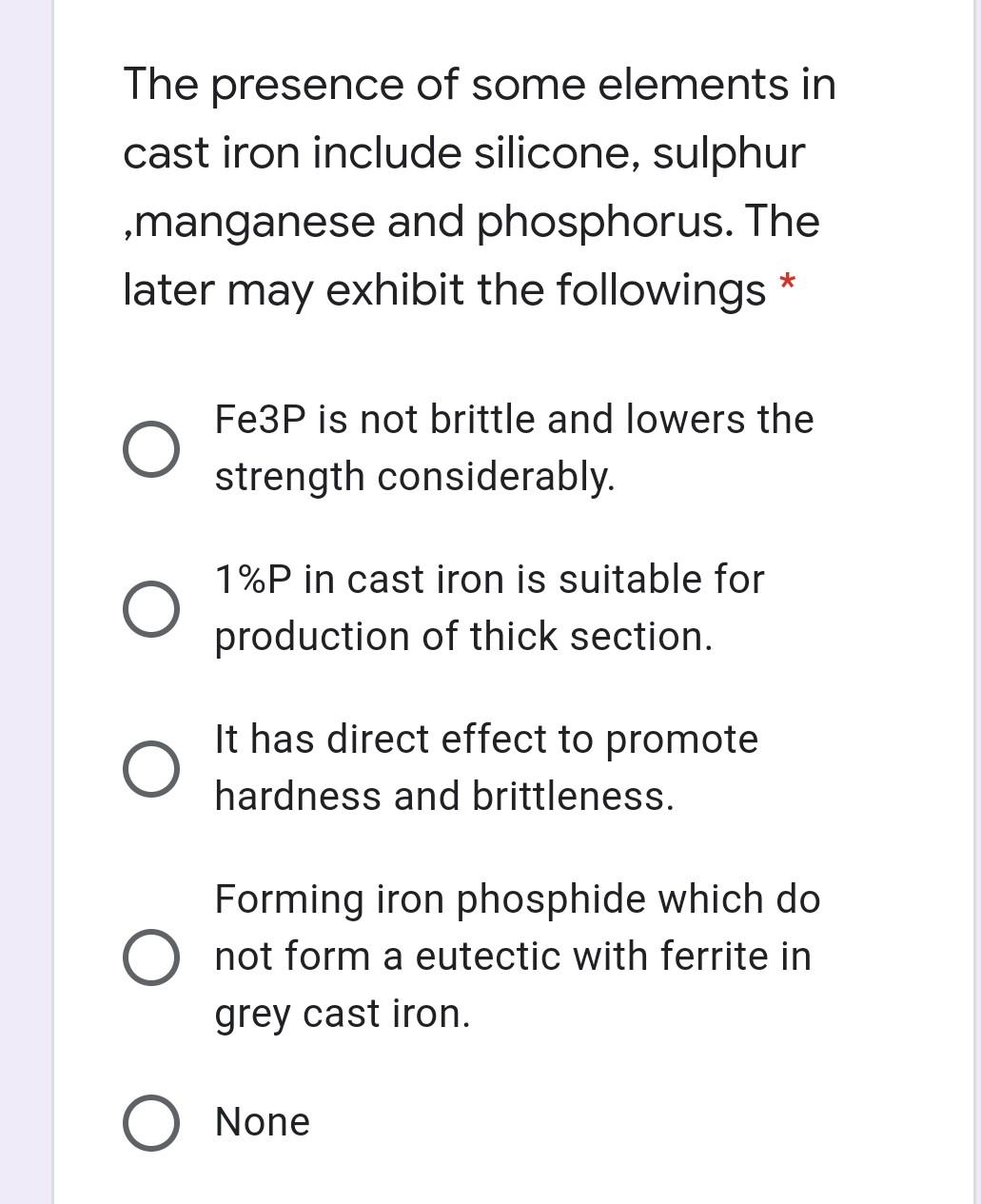The width and height of the screenshot is (981, 1204).
Task: Choose '1%P in cast iron is suitable' answer
Action: tap(150, 608)
